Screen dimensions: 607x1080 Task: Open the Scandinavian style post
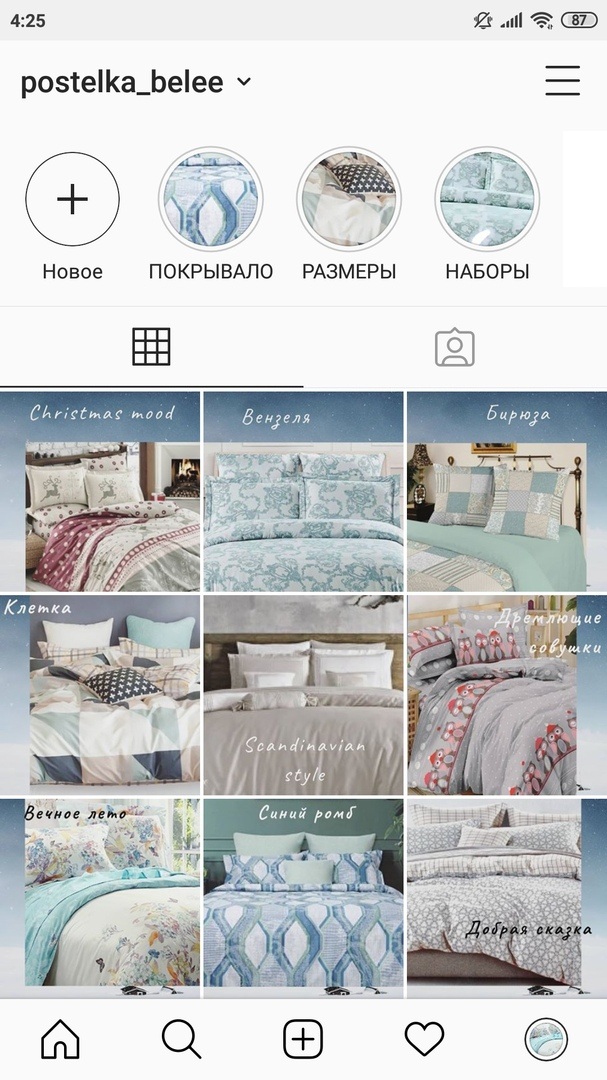(x=303, y=695)
